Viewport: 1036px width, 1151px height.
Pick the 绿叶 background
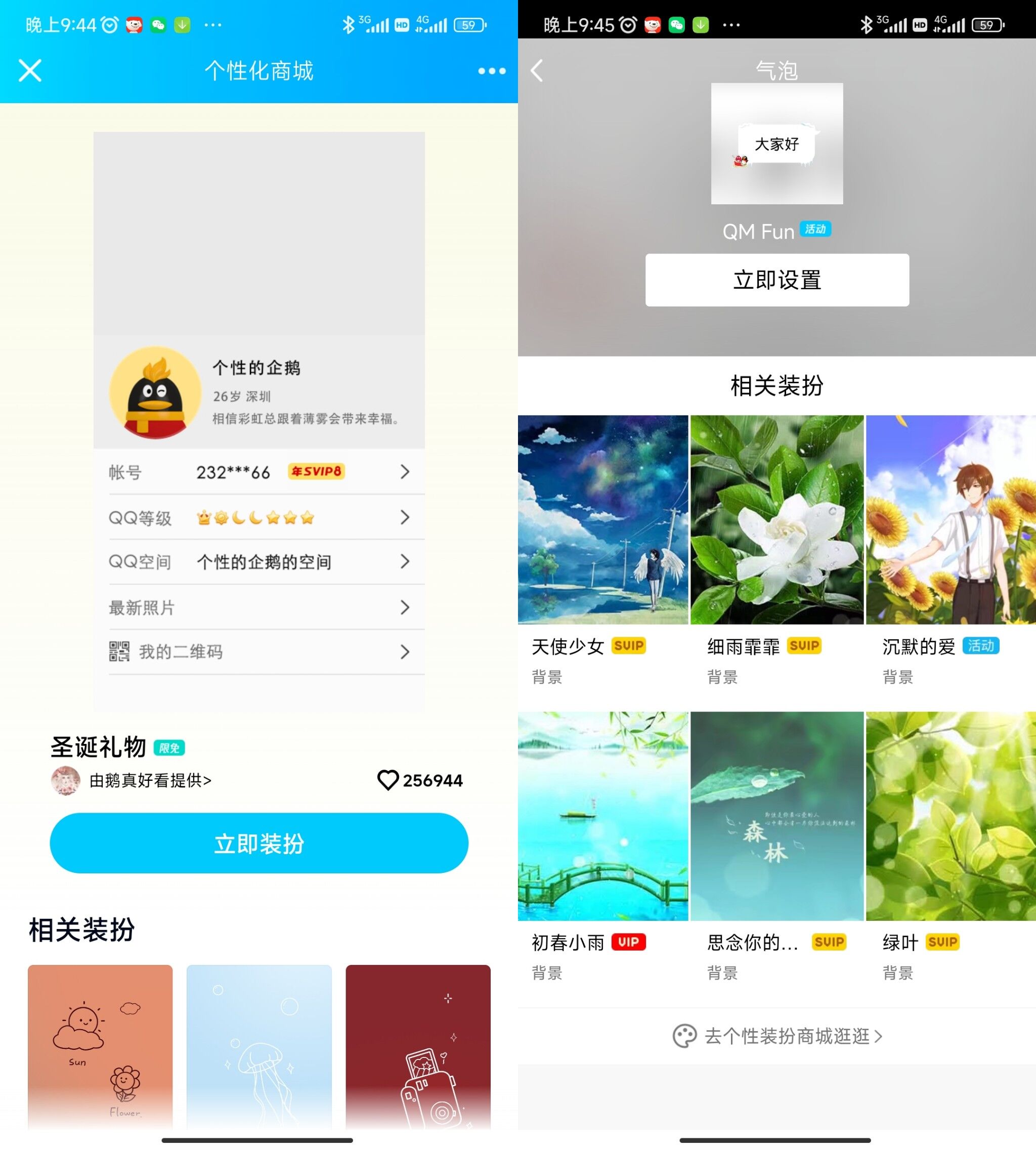point(951,815)
